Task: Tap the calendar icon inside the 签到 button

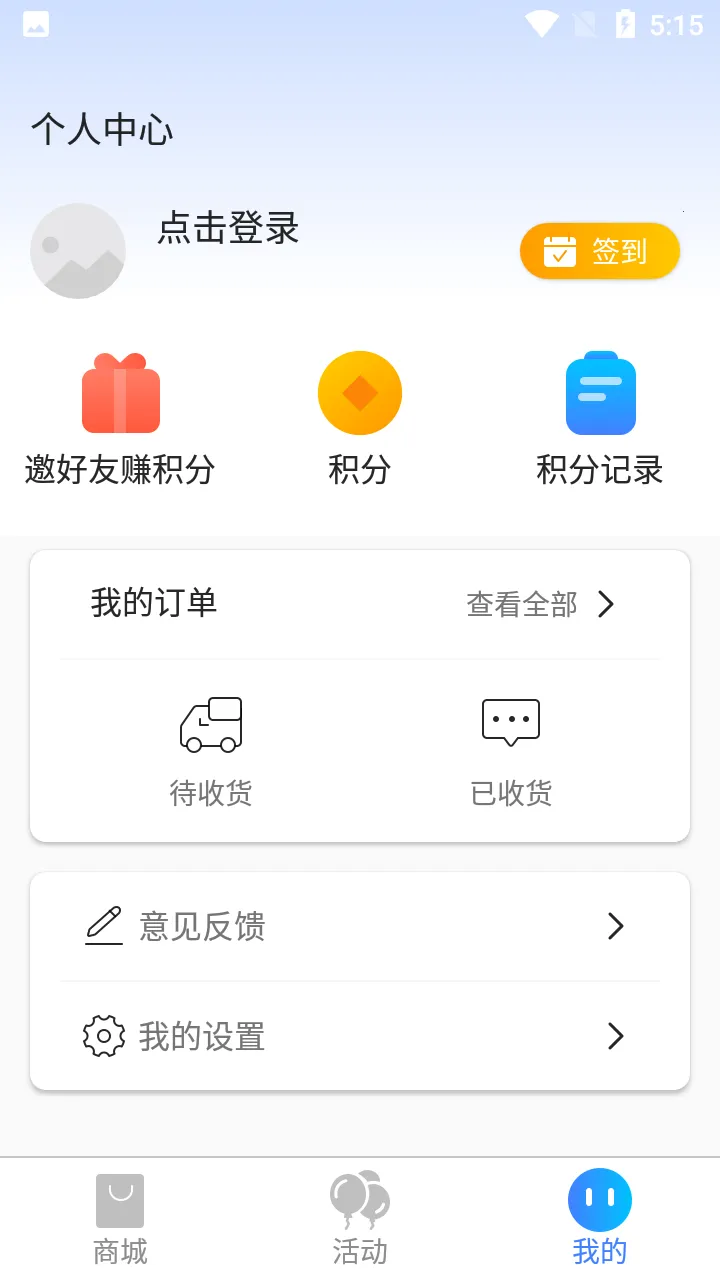Action: tap(562, 250)
